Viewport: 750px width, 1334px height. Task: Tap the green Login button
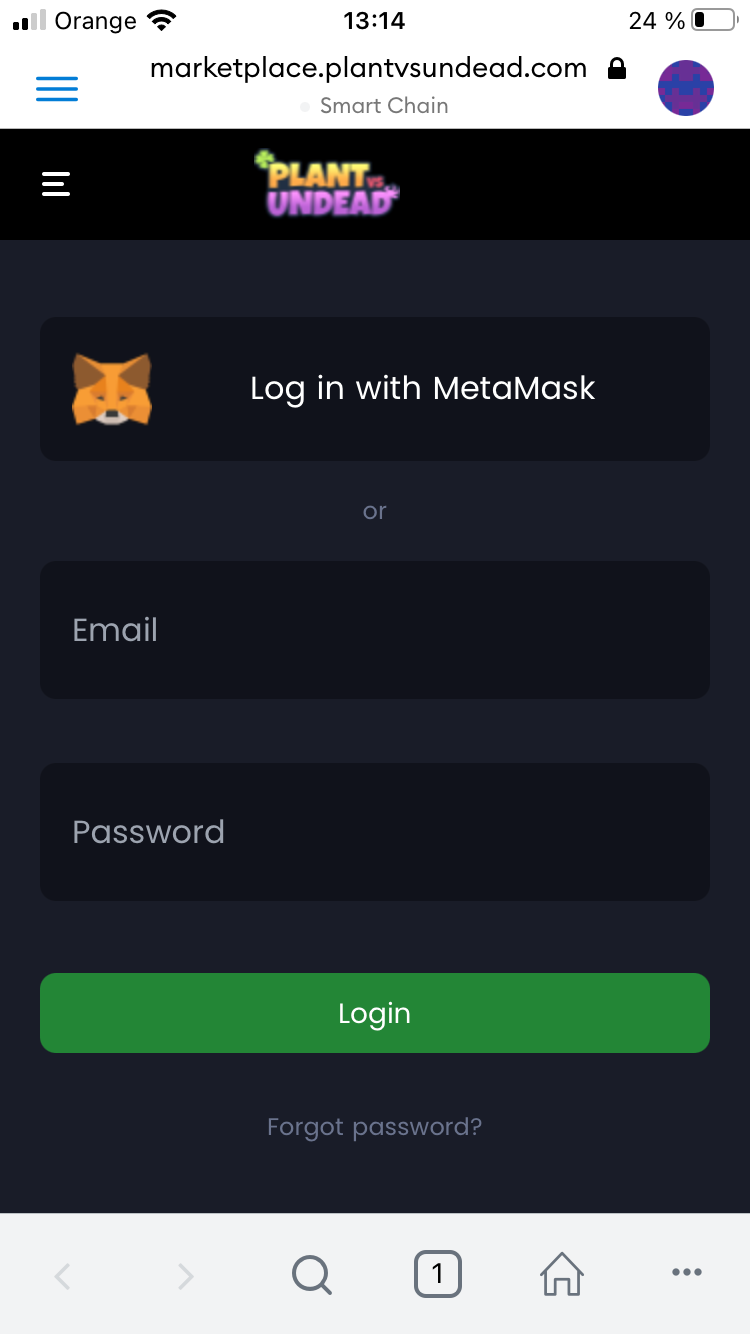(375, 1013)
